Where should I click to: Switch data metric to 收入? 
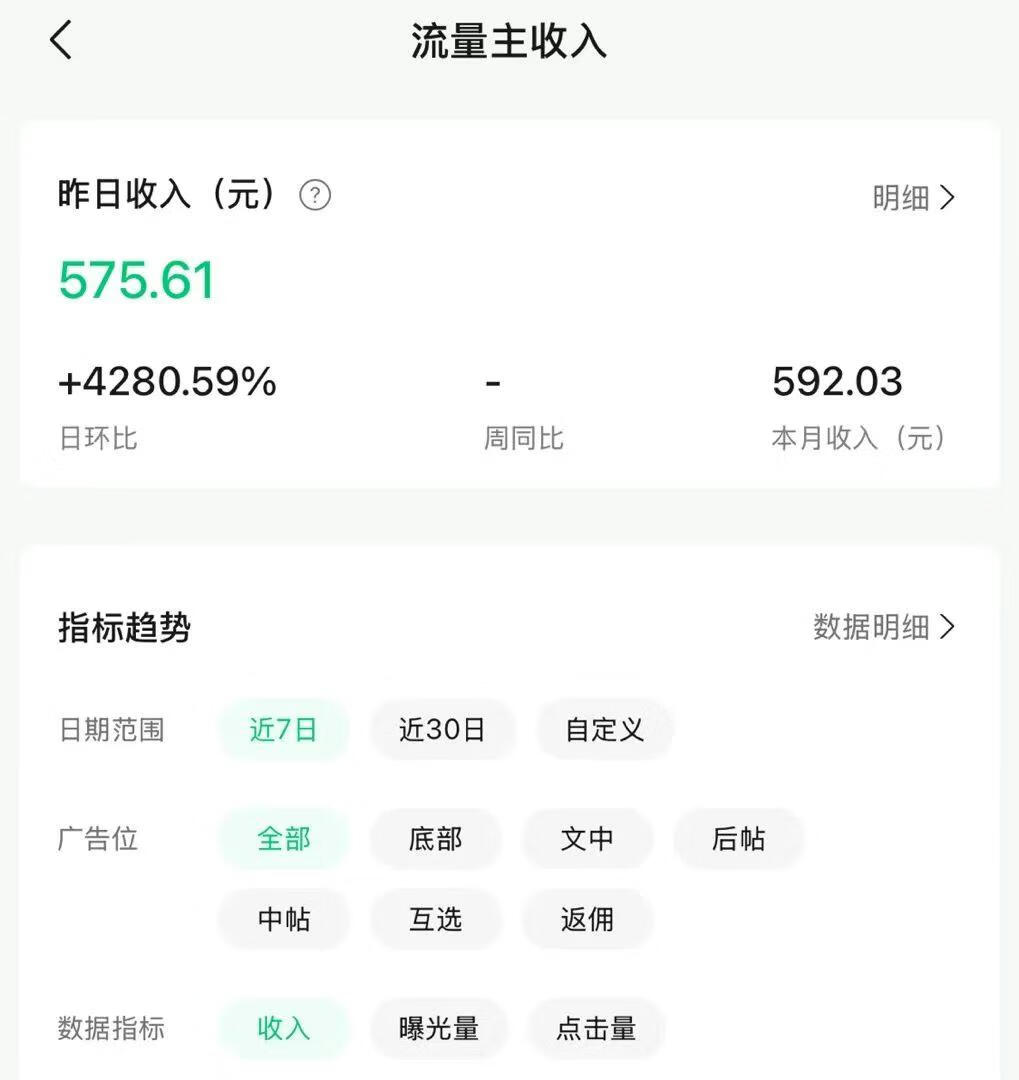tap(283, 1028)
